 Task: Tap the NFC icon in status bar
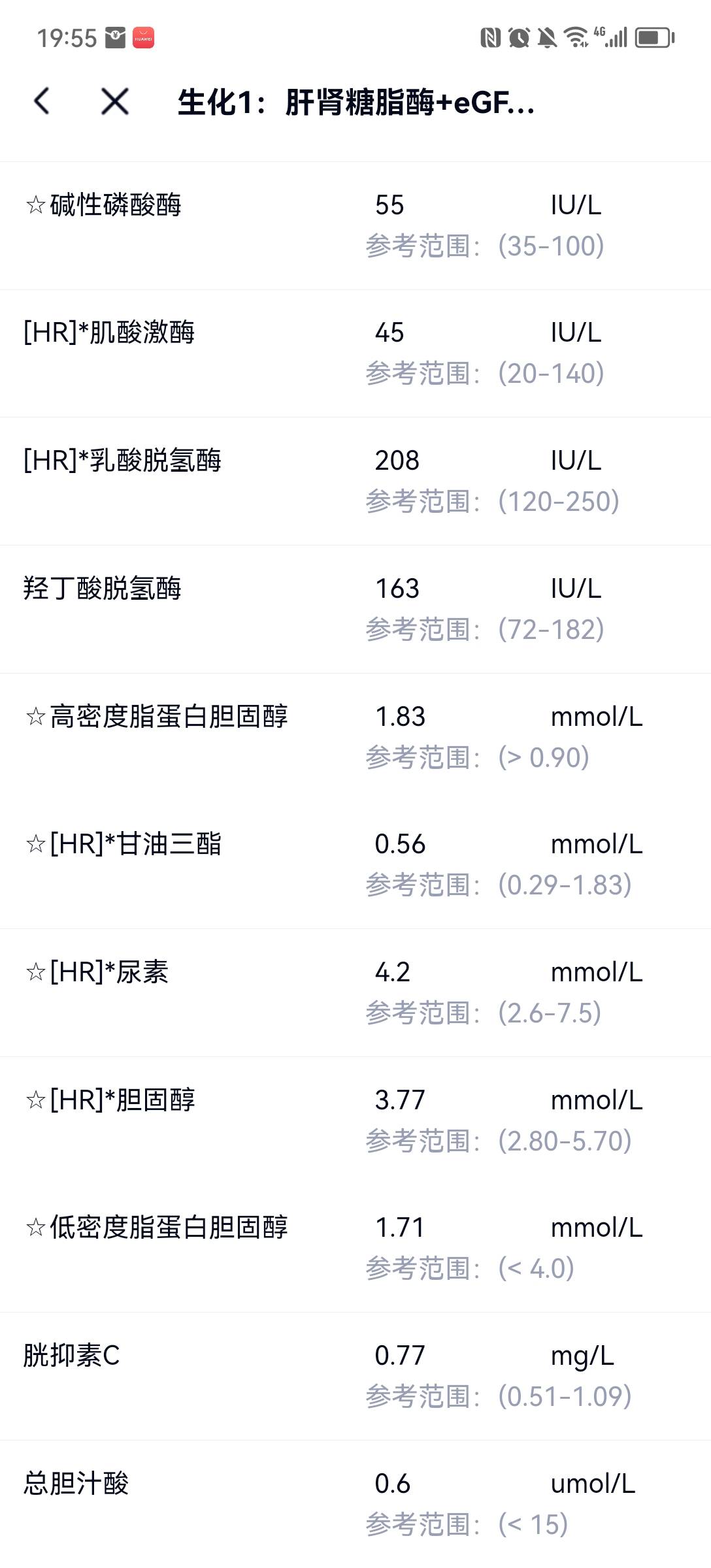point(490,37)
